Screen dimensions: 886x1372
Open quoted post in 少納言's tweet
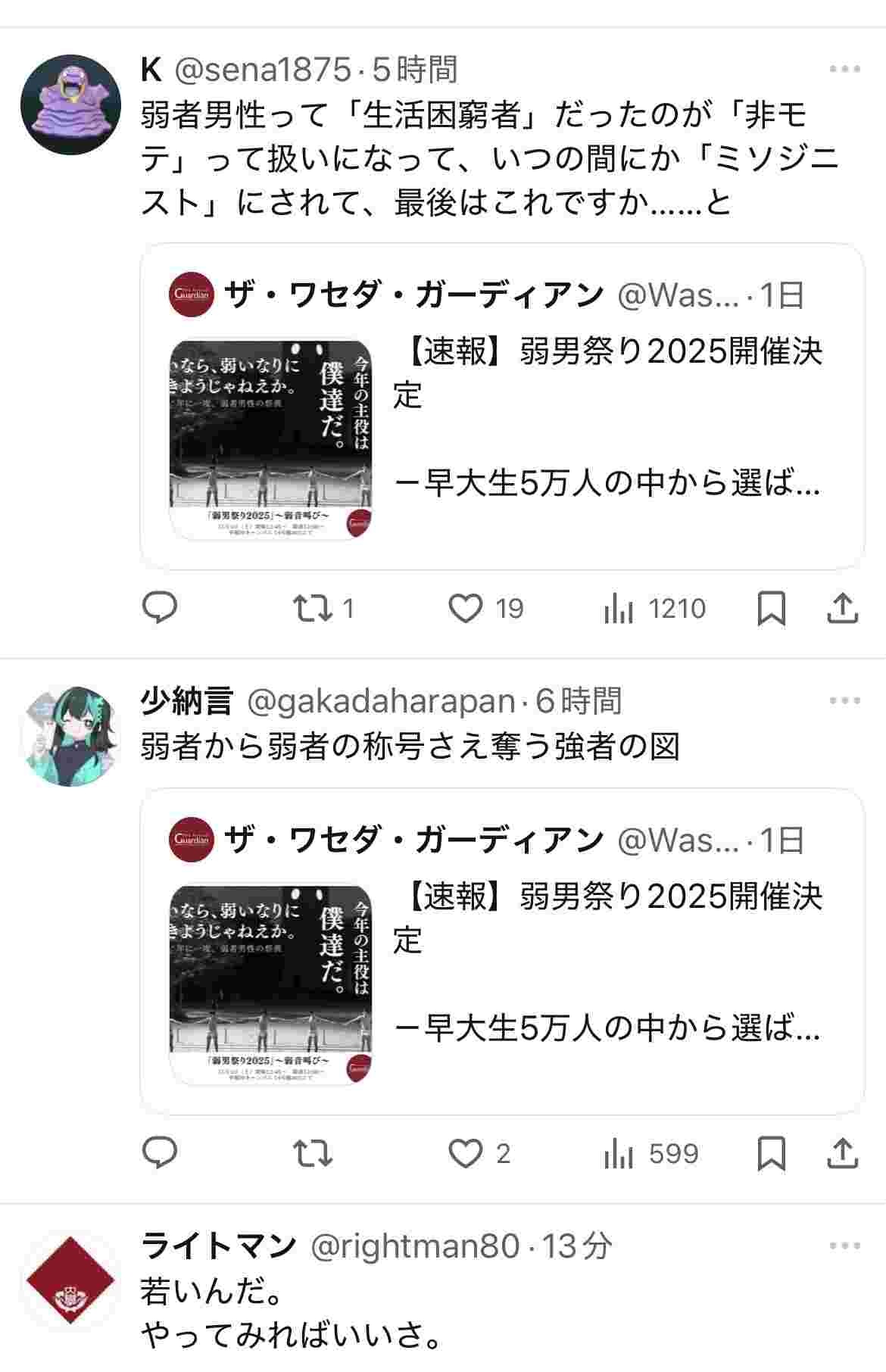tap(501, 951)
